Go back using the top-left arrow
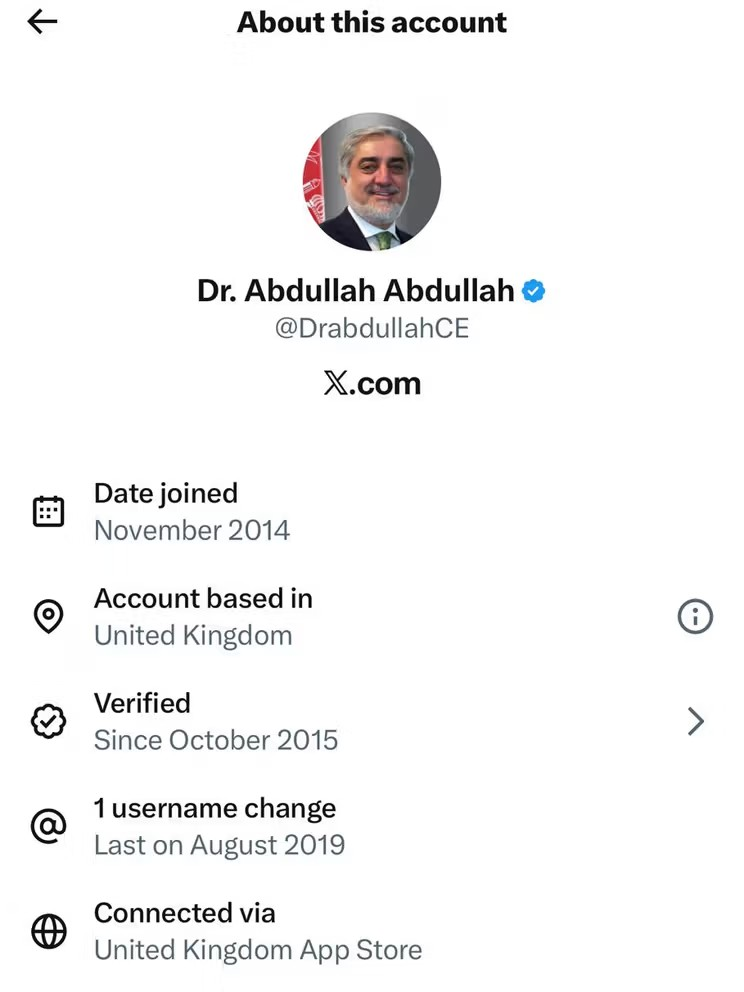 (x=42, y=22)
